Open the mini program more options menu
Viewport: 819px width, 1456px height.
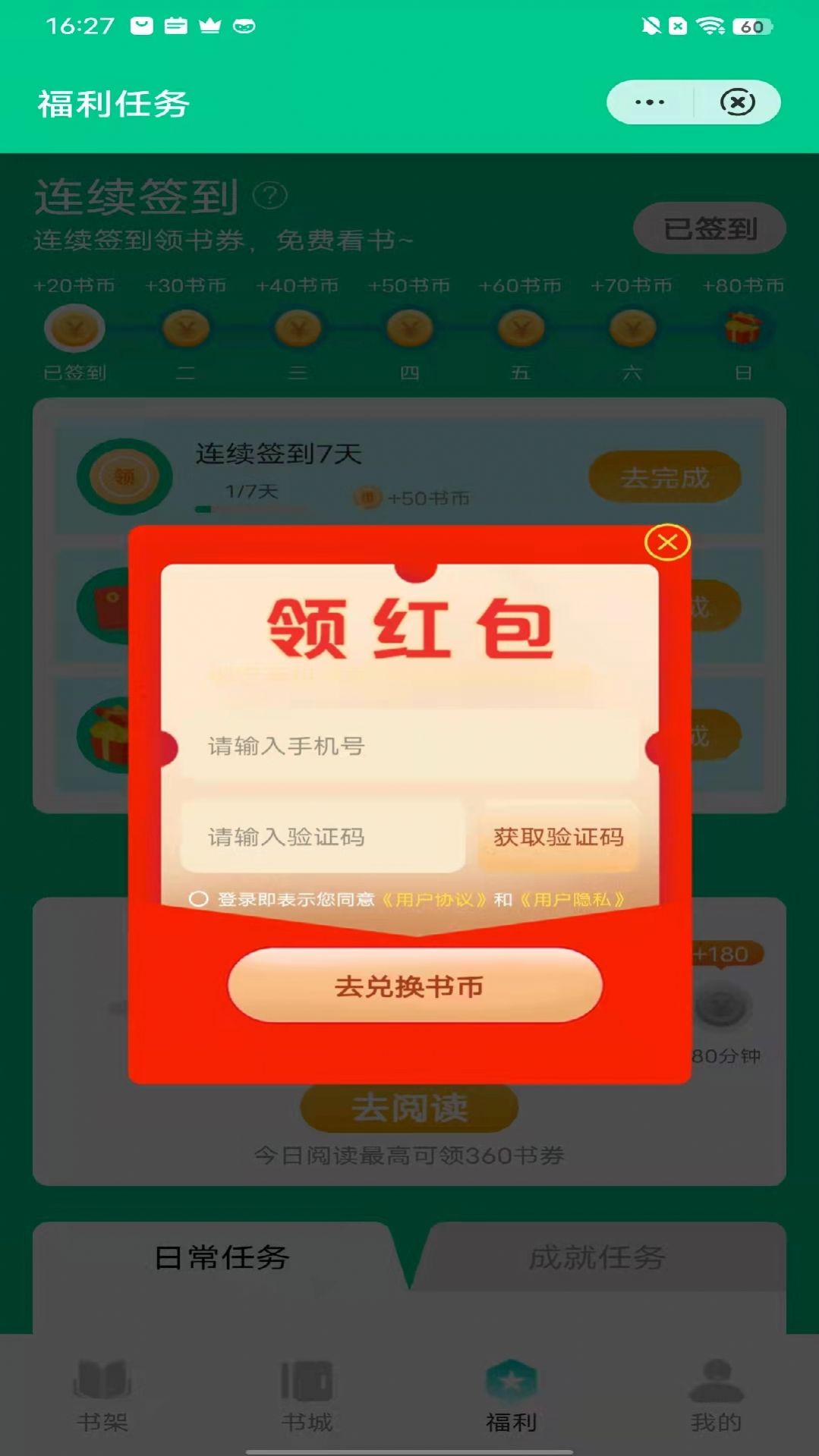(650, 102)
